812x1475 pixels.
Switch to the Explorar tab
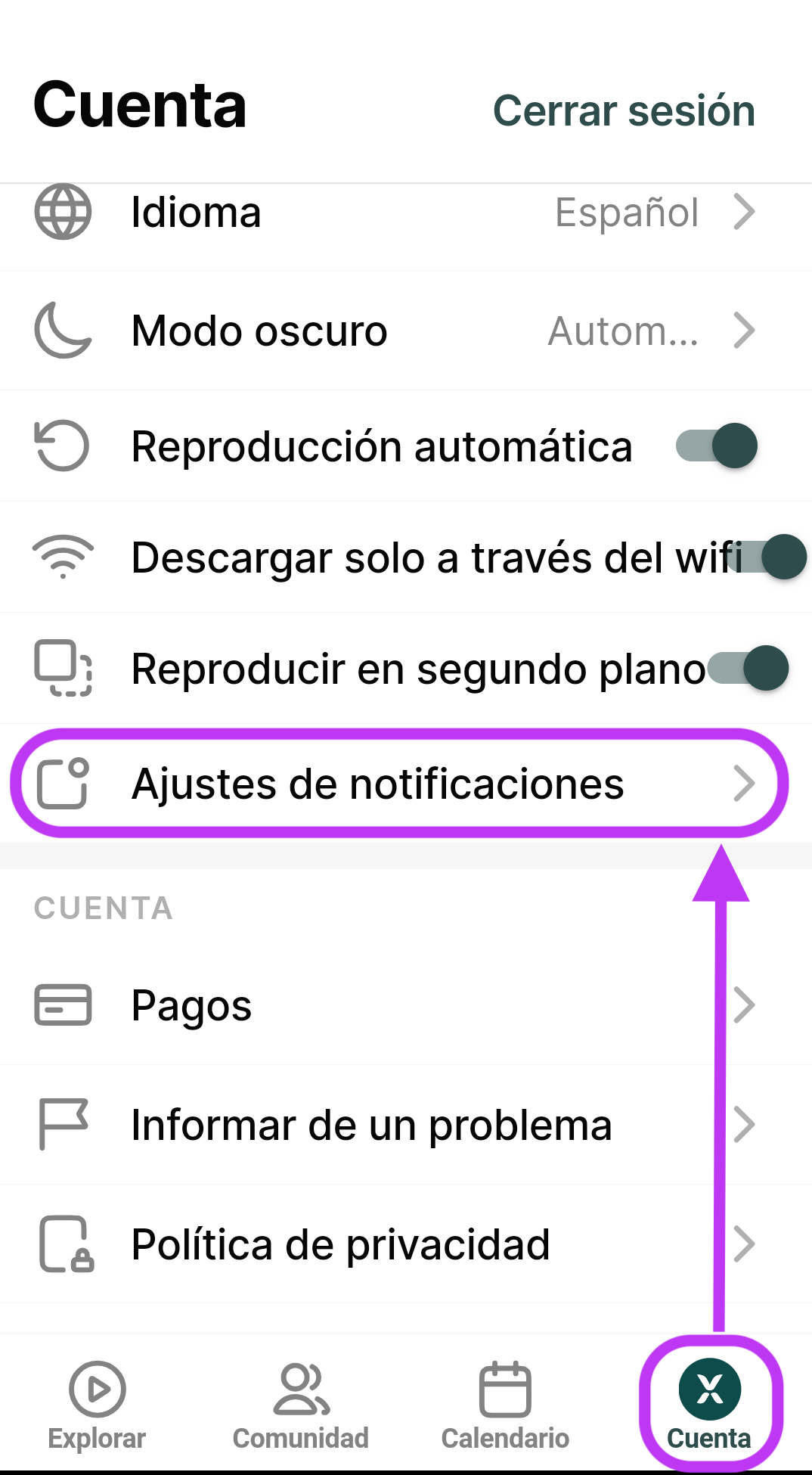coord(97,1405)
